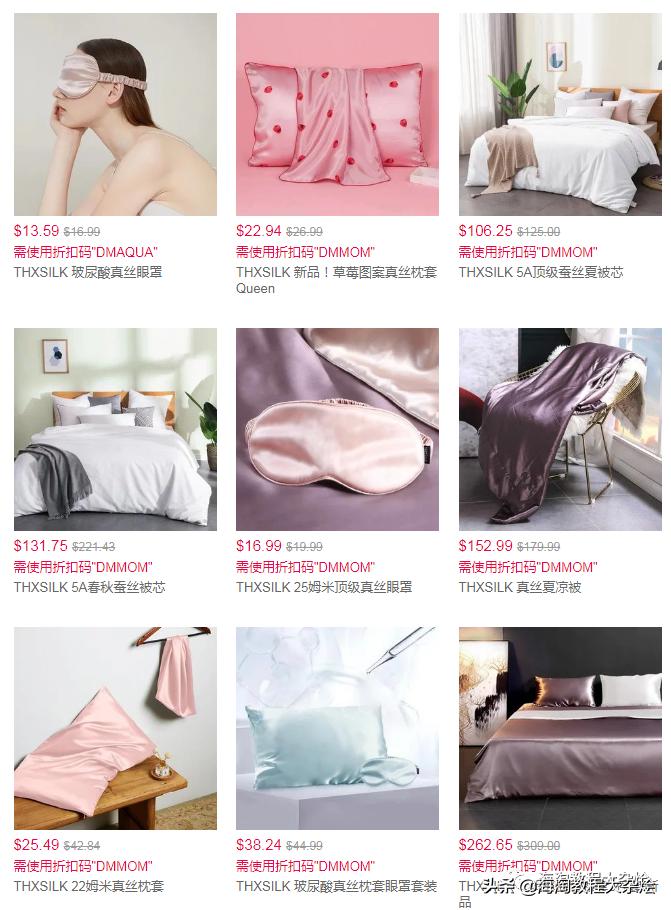Open the THXSILK 玻尿酸真丝眼罩 product
This screenshot has height=910, width=671.
click(115, 114)
